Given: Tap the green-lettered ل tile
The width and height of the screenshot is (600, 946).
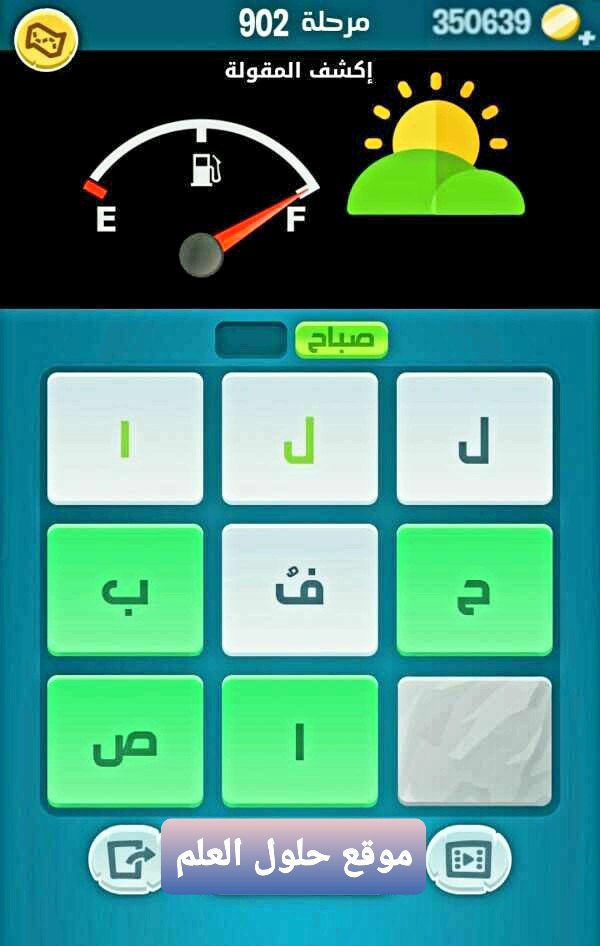Looking at the screenshot, I should click(x=300, y=438).
